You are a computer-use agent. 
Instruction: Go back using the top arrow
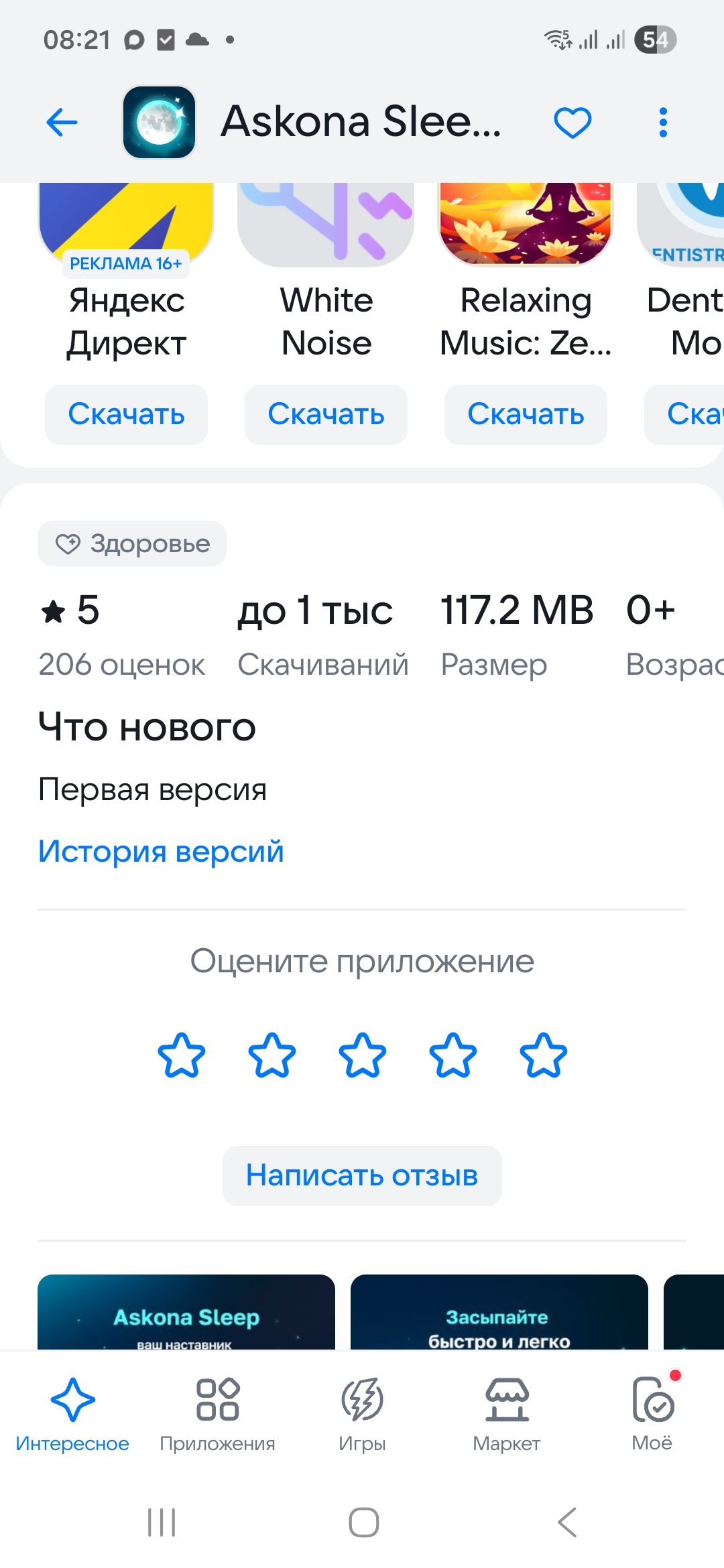tap(62, 123)
